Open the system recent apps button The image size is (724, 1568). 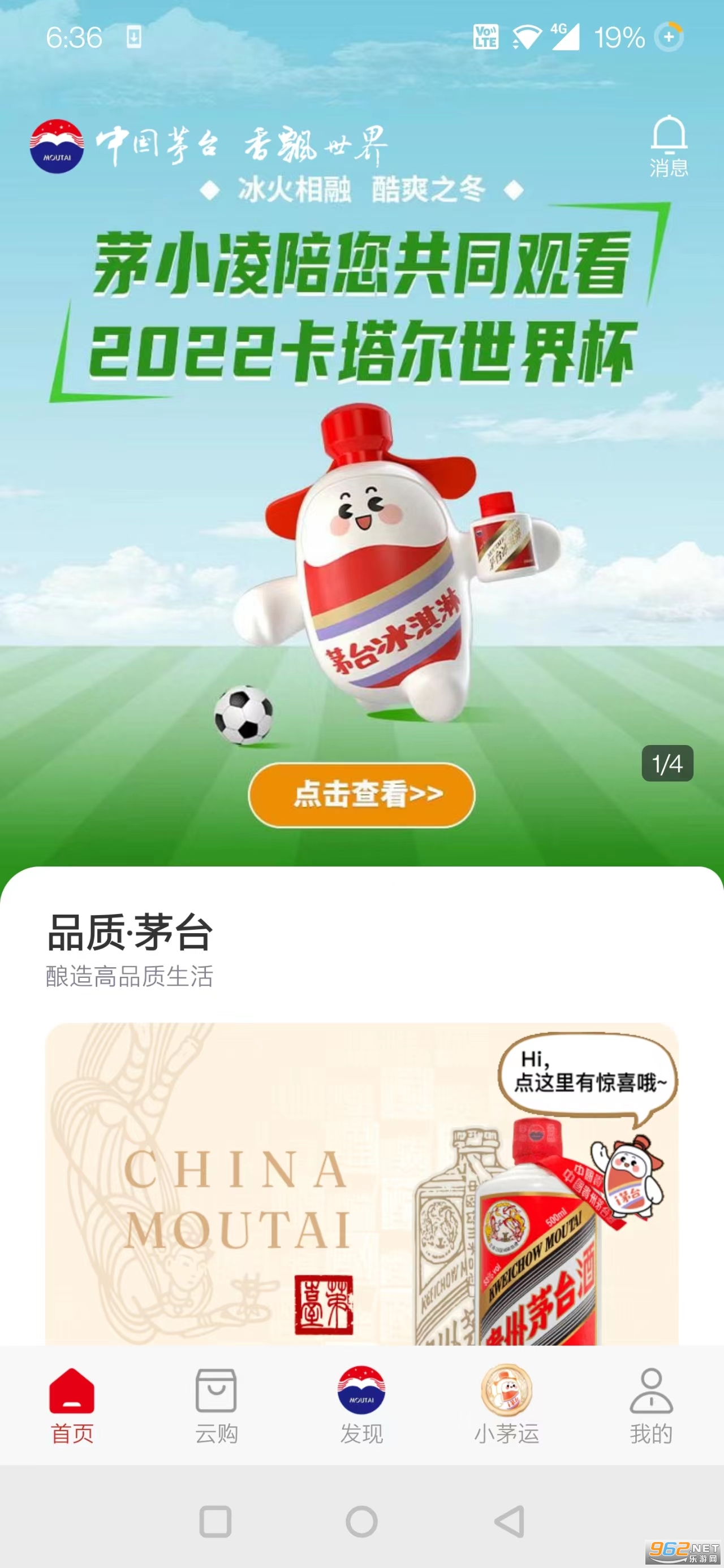tap(216, 1521)
